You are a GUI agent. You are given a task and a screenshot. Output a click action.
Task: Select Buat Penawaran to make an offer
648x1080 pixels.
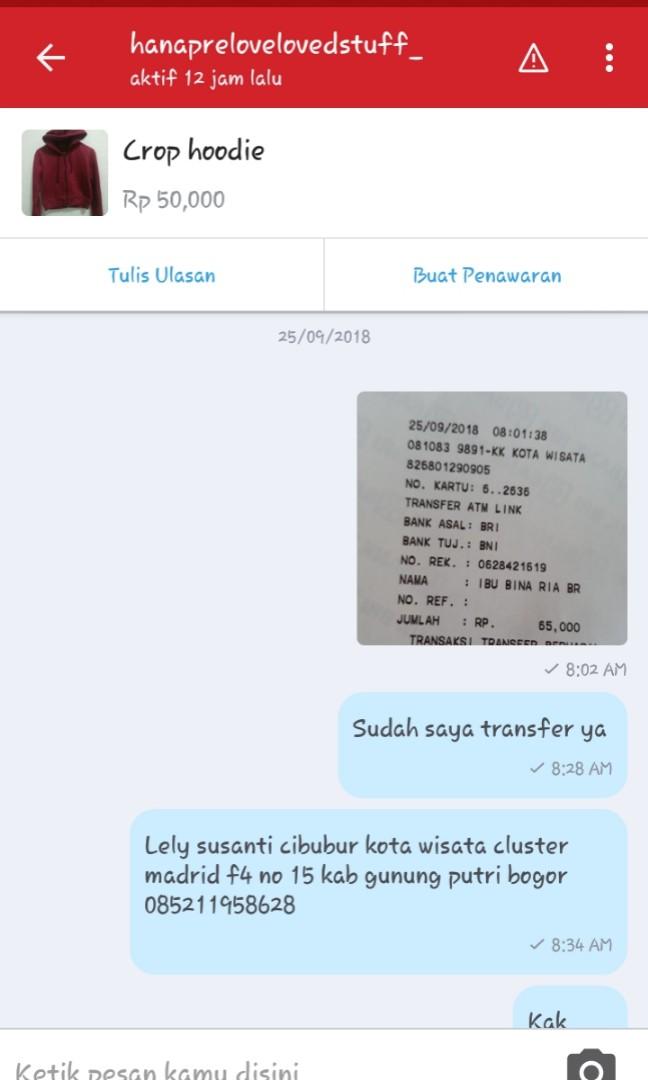click(487, 275)
